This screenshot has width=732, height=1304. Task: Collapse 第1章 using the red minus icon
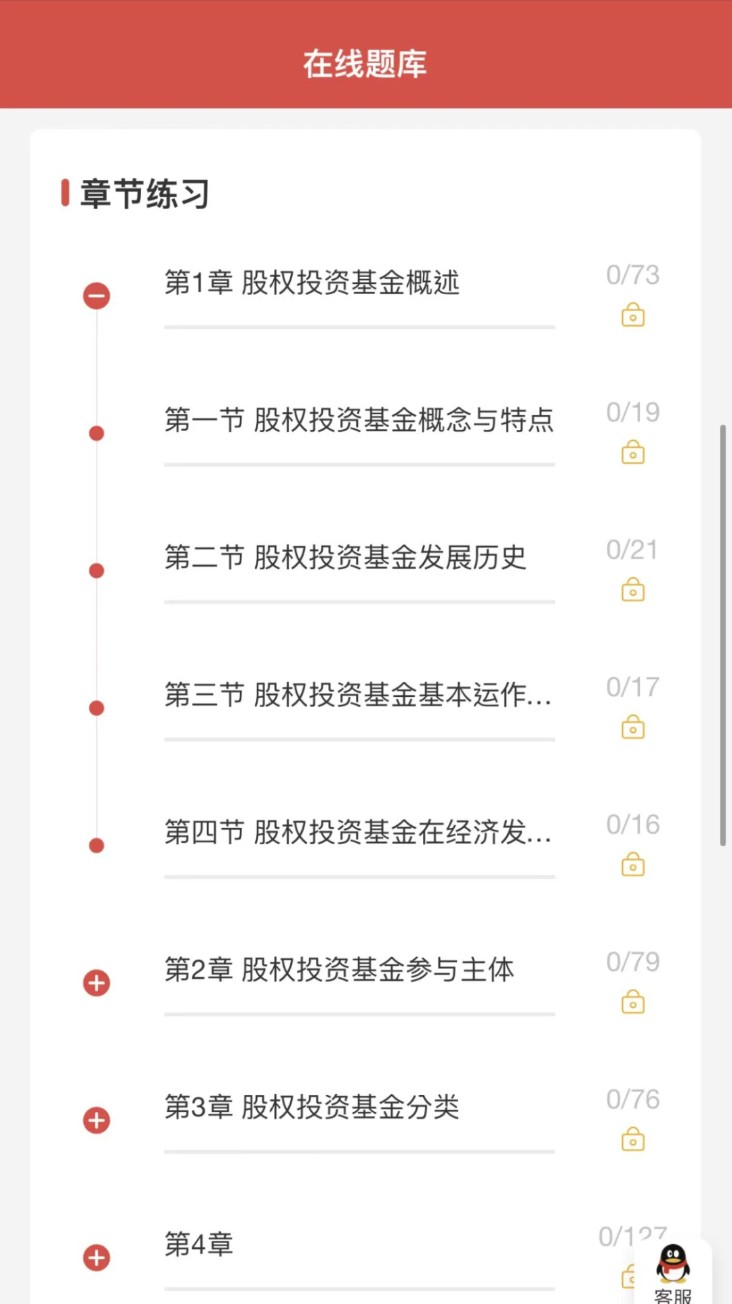[96, 295]
